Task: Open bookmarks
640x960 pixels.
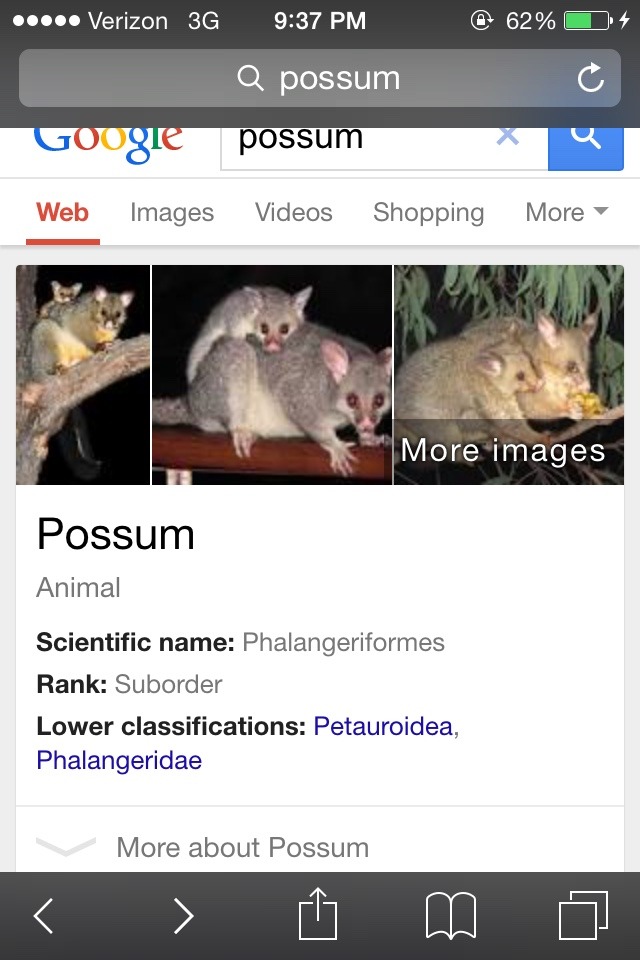Action: click(x=450, y=915)
